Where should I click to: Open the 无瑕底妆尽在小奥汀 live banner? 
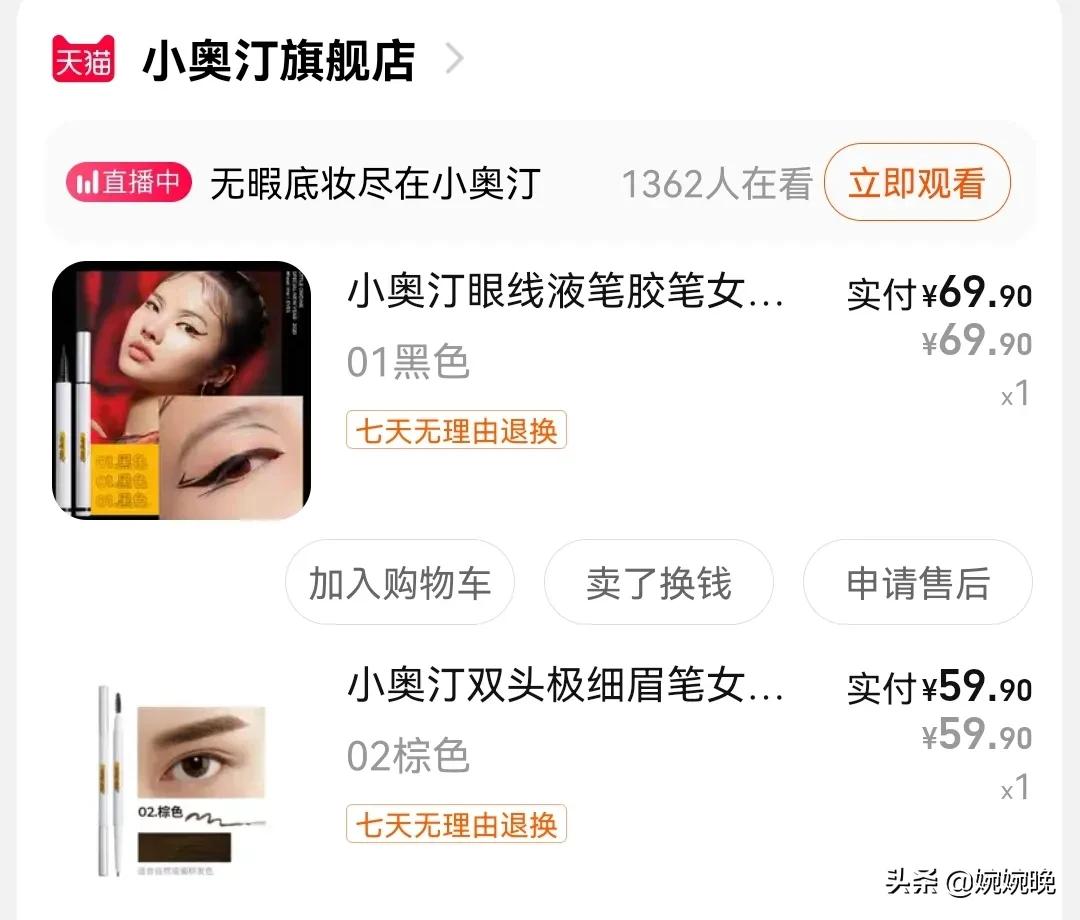(375, 184)
